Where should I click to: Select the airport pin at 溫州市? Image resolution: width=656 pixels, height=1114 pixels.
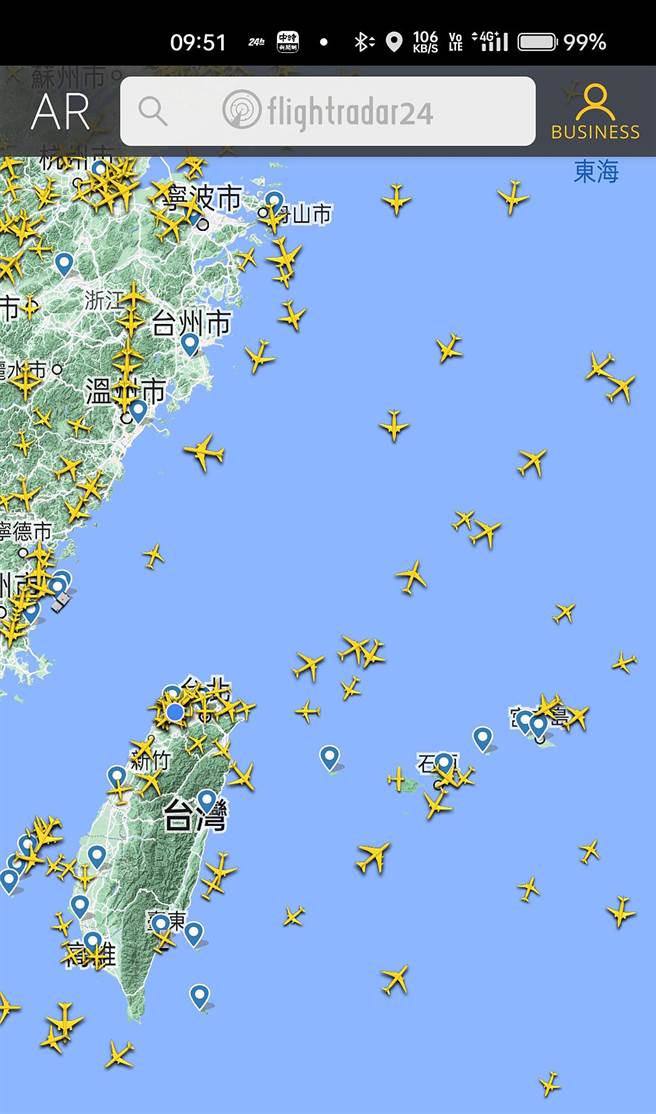coord(138,409)
